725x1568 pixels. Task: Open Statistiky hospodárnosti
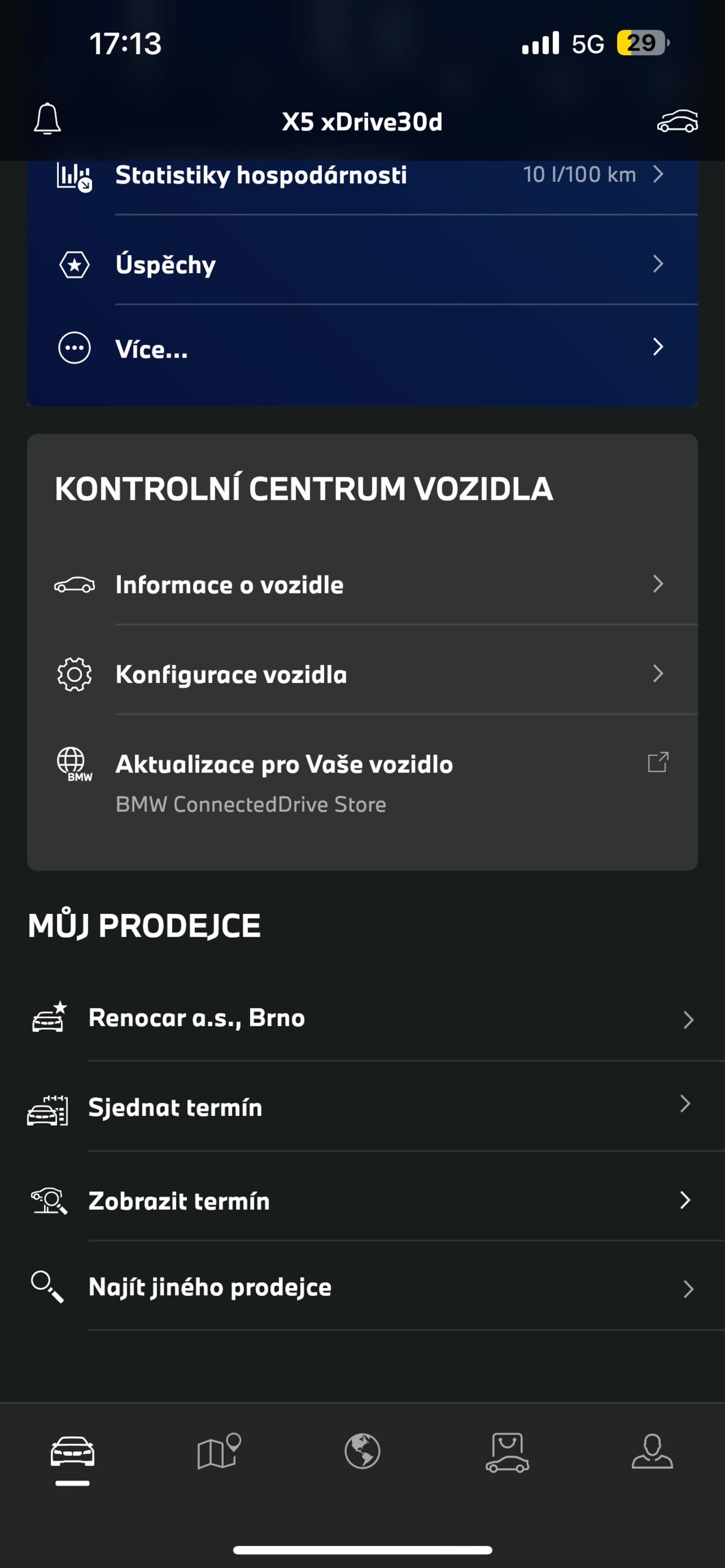[x=362, y=175]
